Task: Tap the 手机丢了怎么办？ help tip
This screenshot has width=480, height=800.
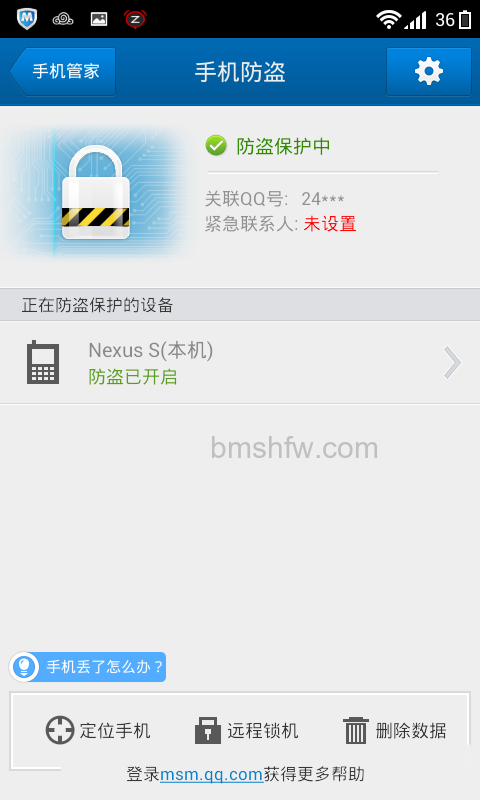Action: [88, 667]
